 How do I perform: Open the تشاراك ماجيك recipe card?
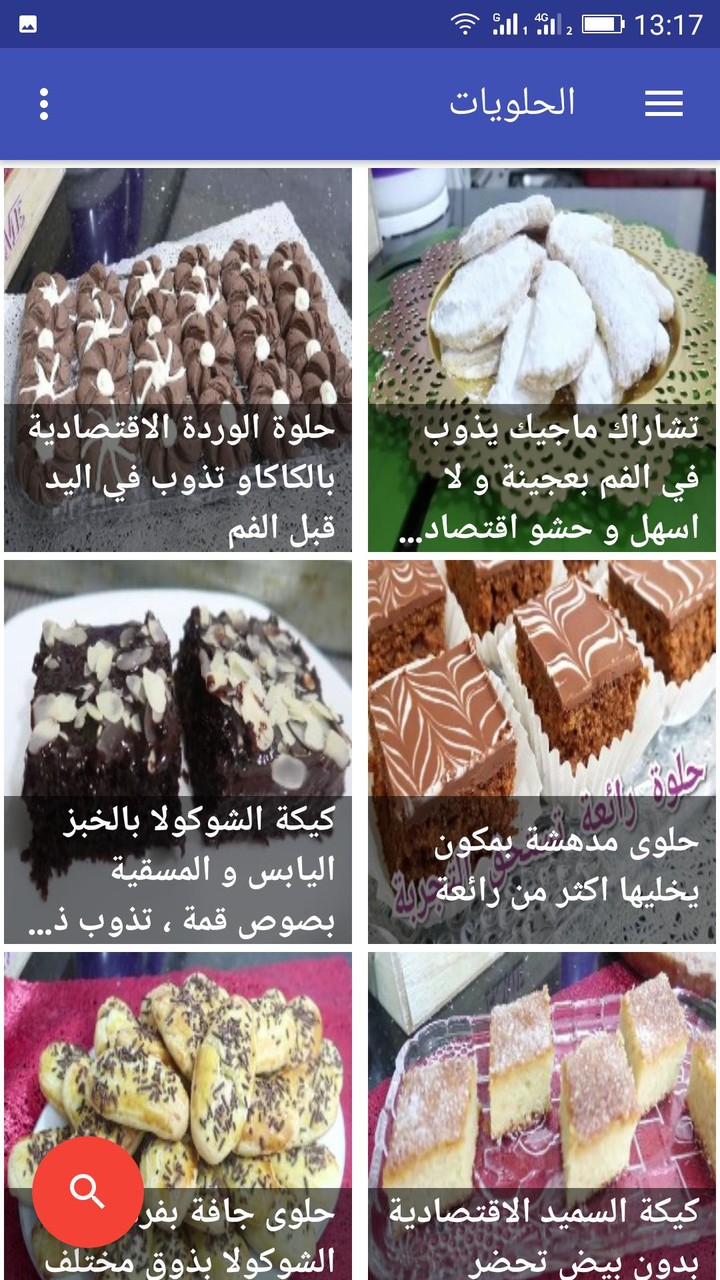(542, 360)
